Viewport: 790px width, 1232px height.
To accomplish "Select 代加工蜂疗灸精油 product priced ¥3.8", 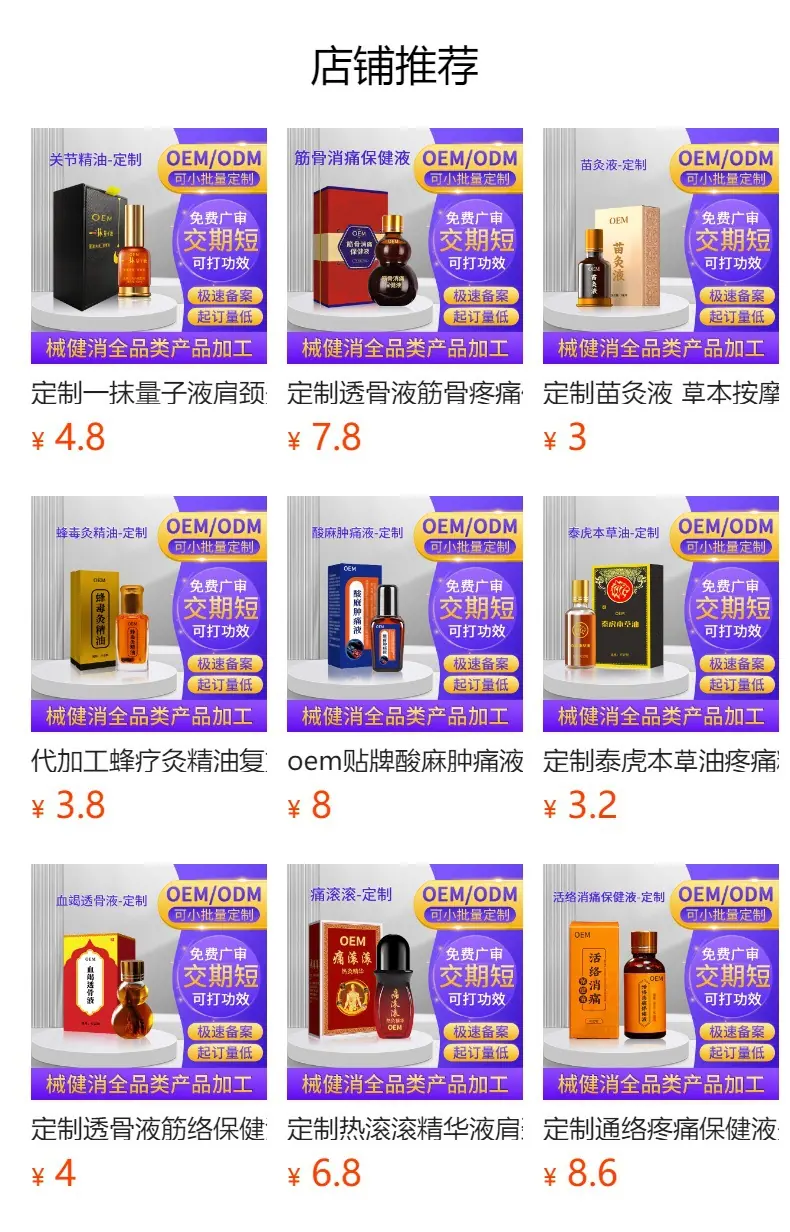I will 149,659.
